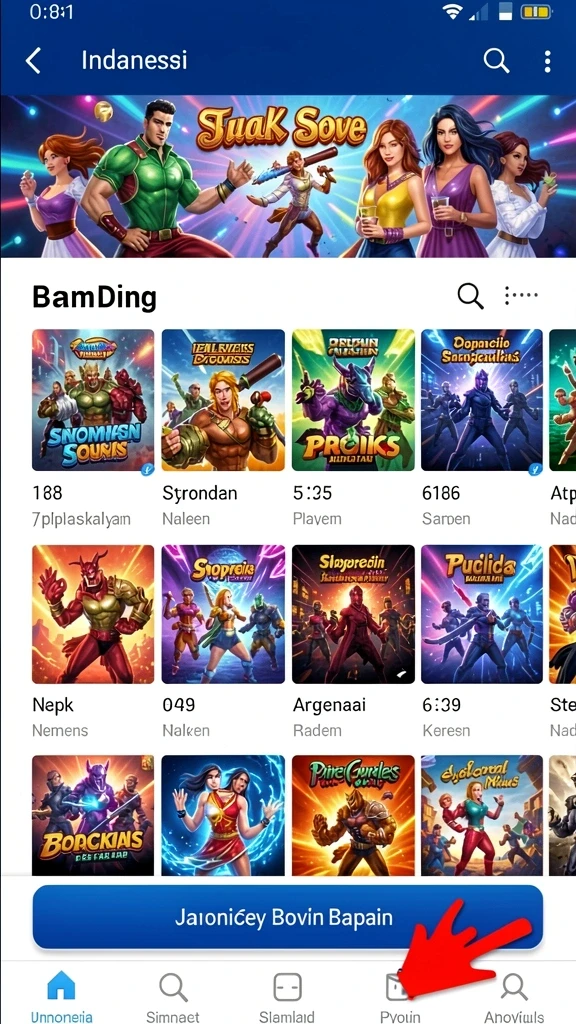The width and height of the screenshot is (576, 1024).
Task: Tap the Jaronicey Bovin Bapain button
Action: 287,917
